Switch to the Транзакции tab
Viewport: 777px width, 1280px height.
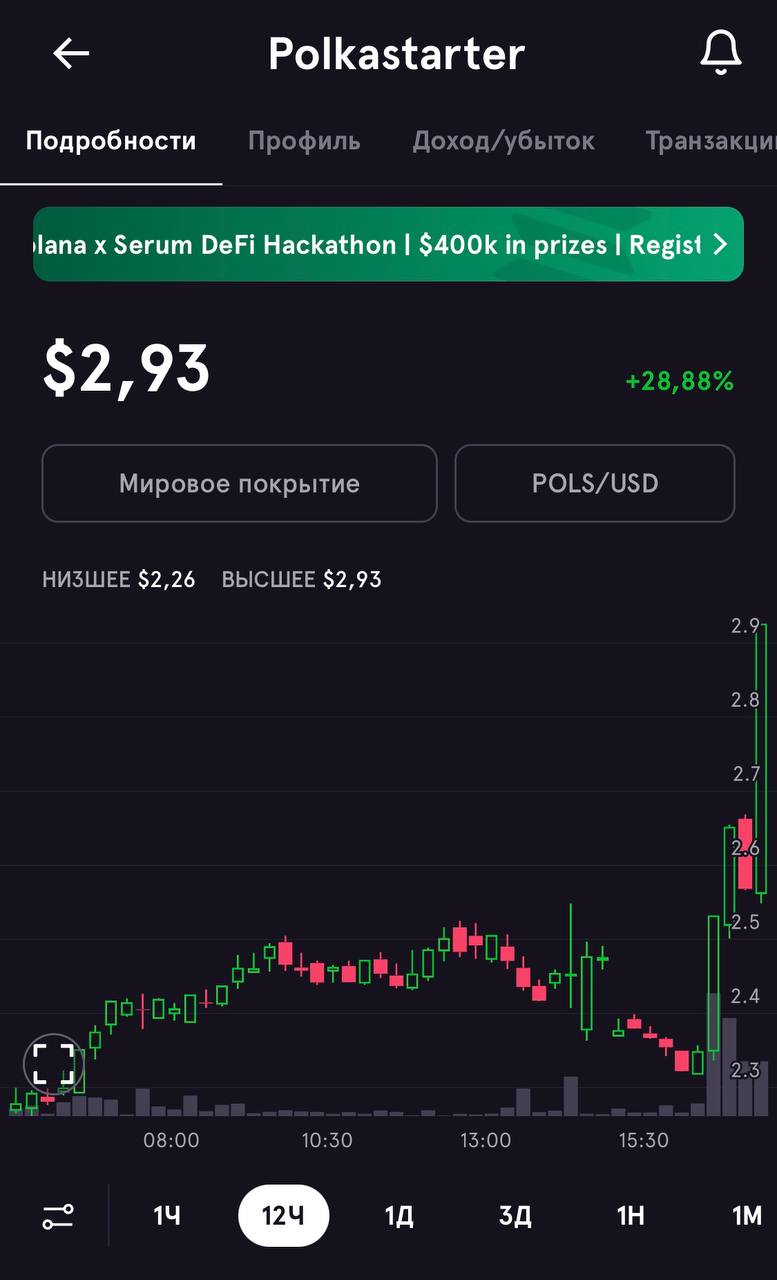tap(711, 141)
